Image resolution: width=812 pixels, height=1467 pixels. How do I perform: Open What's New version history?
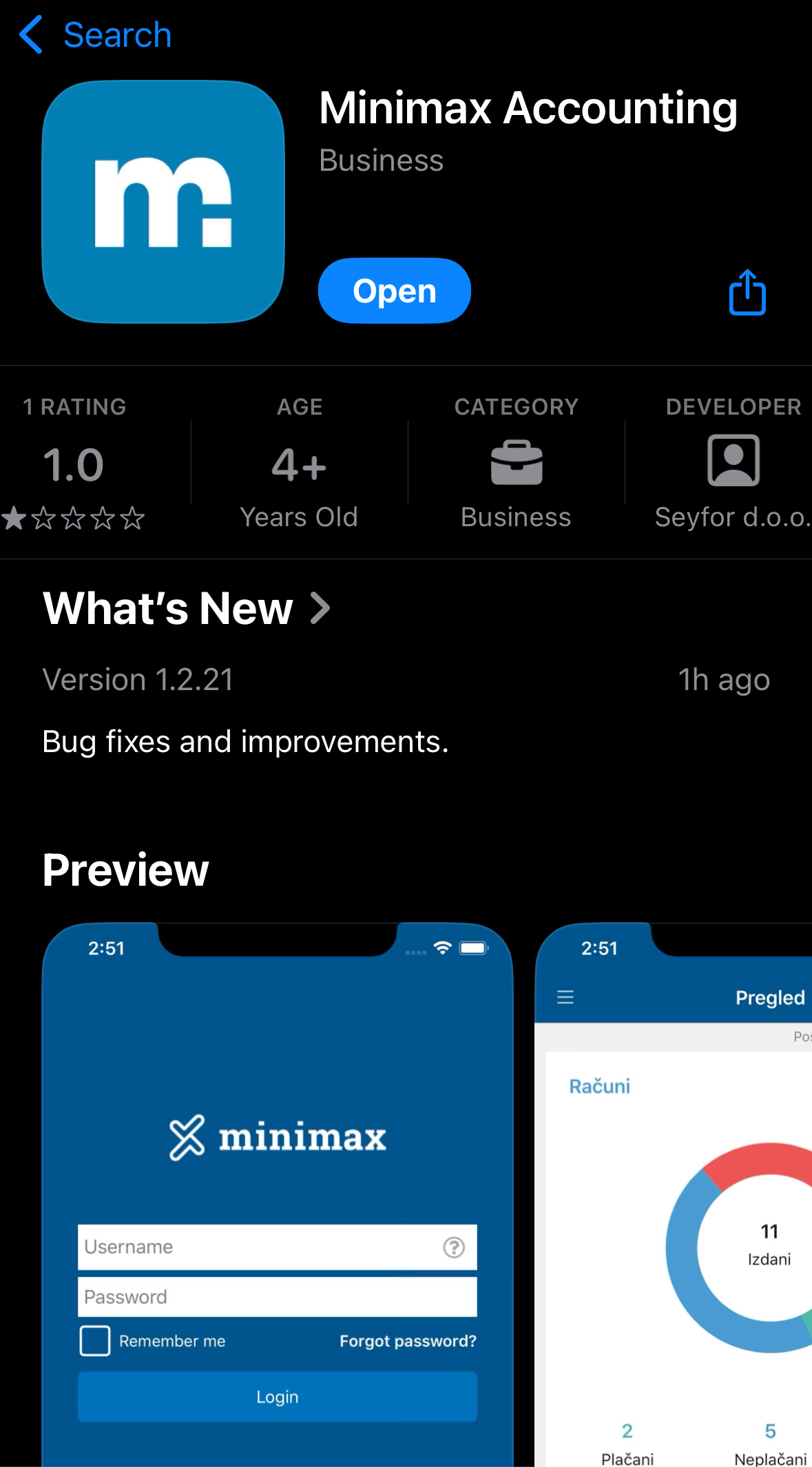click(186, 608)
